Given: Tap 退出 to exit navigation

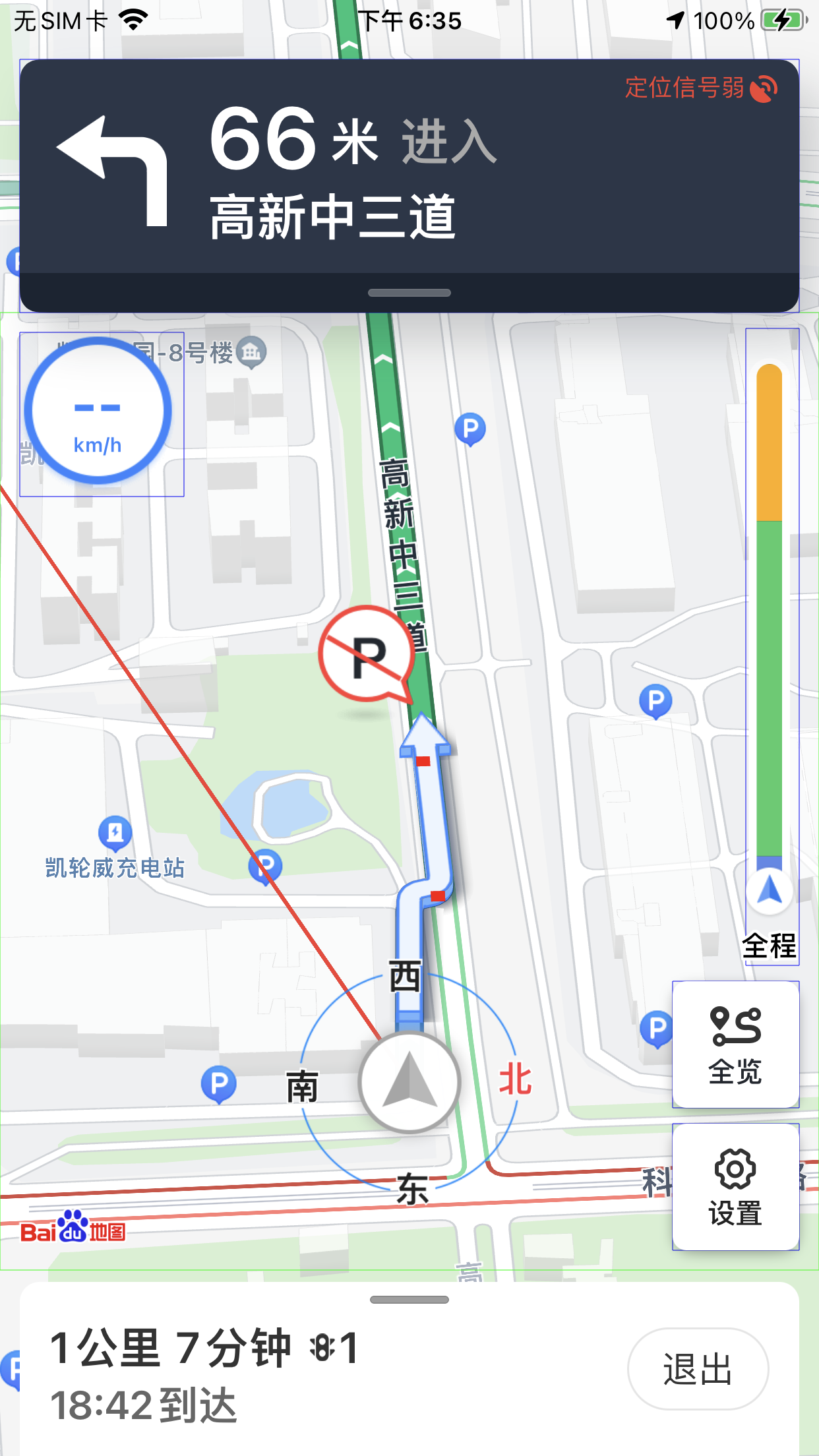Looking at the screenshot, I should 697,1368.
